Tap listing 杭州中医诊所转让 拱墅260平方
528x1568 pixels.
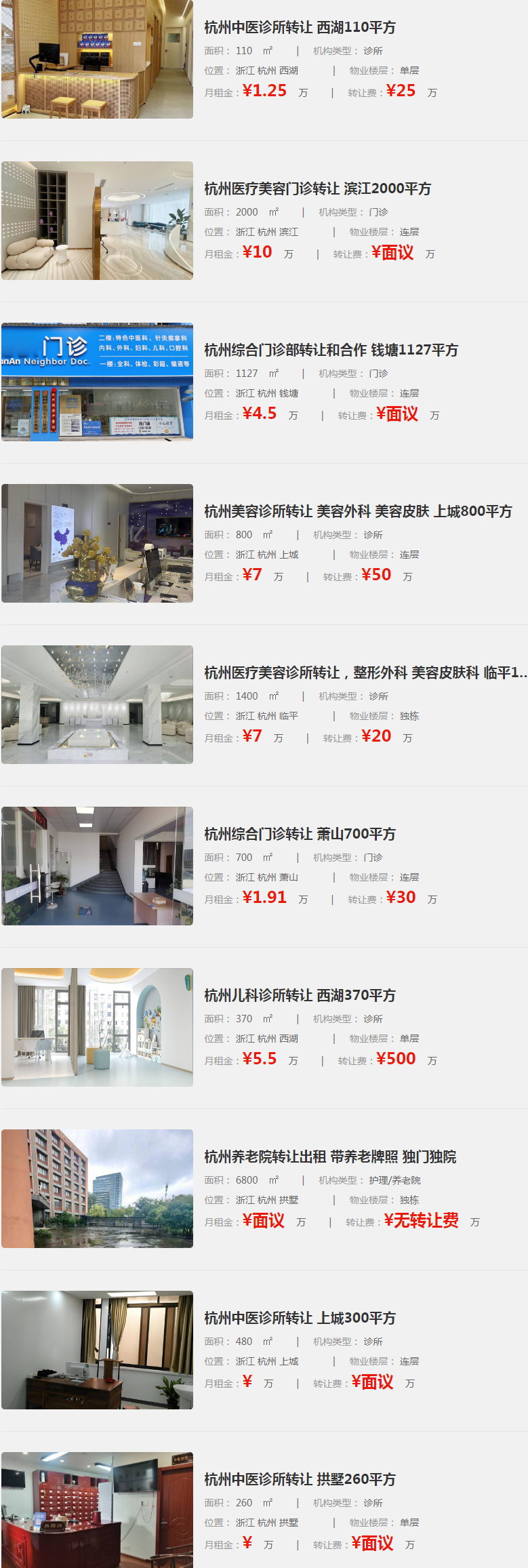(300, 1480)
